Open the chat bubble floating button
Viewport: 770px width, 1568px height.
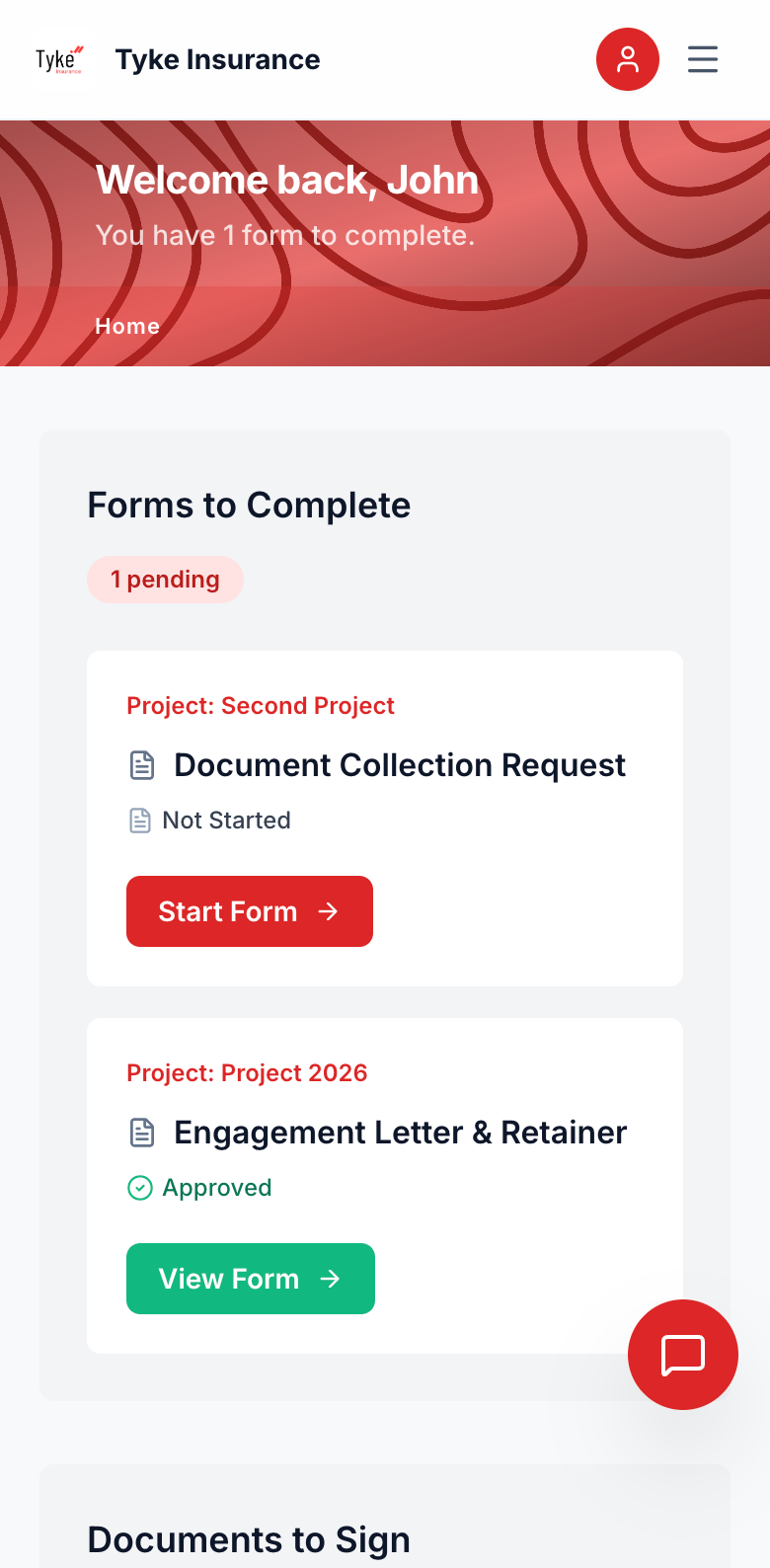pos(682,1355)
